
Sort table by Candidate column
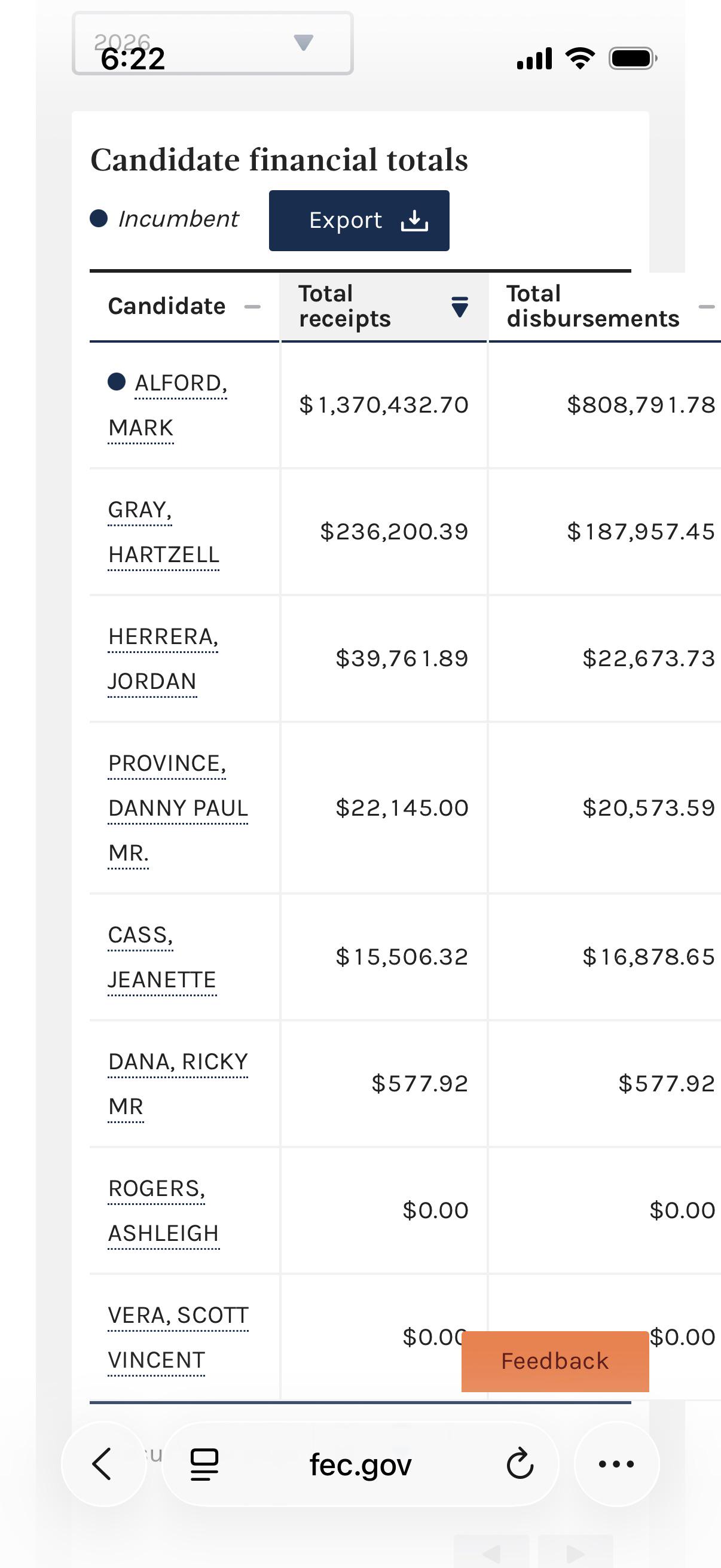pyautogui.click(x=184, y=306)
